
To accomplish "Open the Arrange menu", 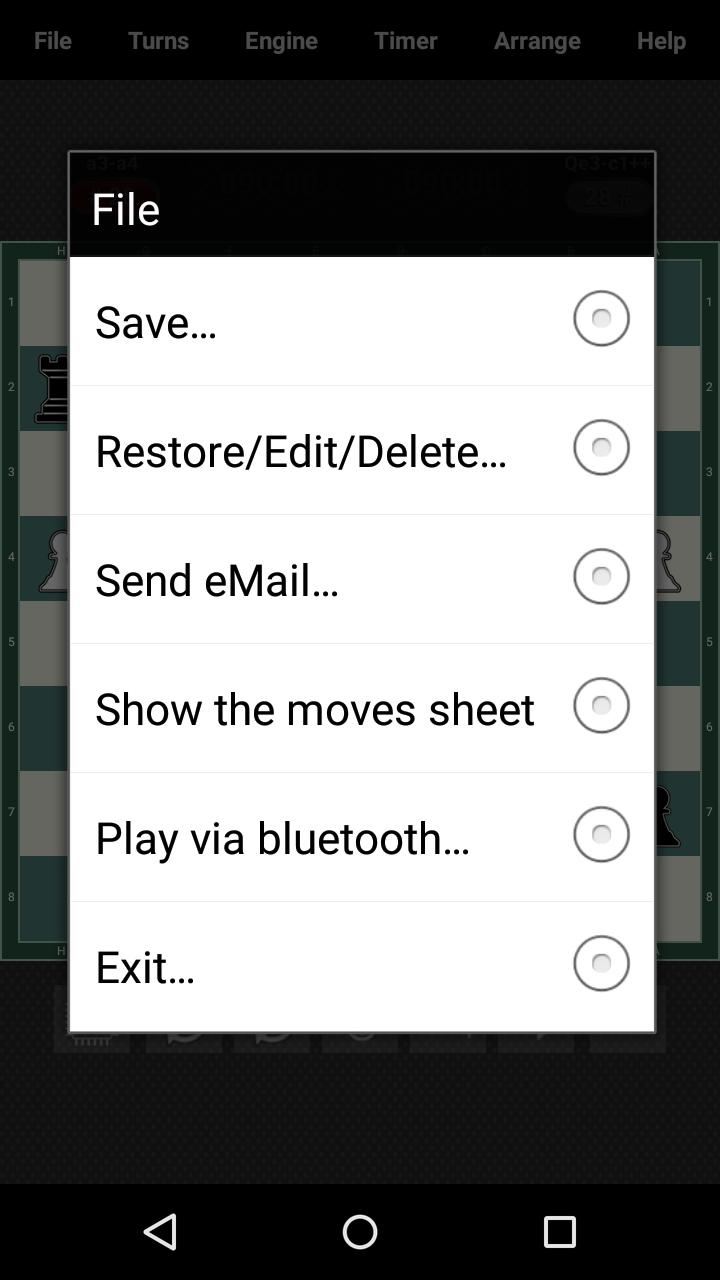I will click(537, 40).
